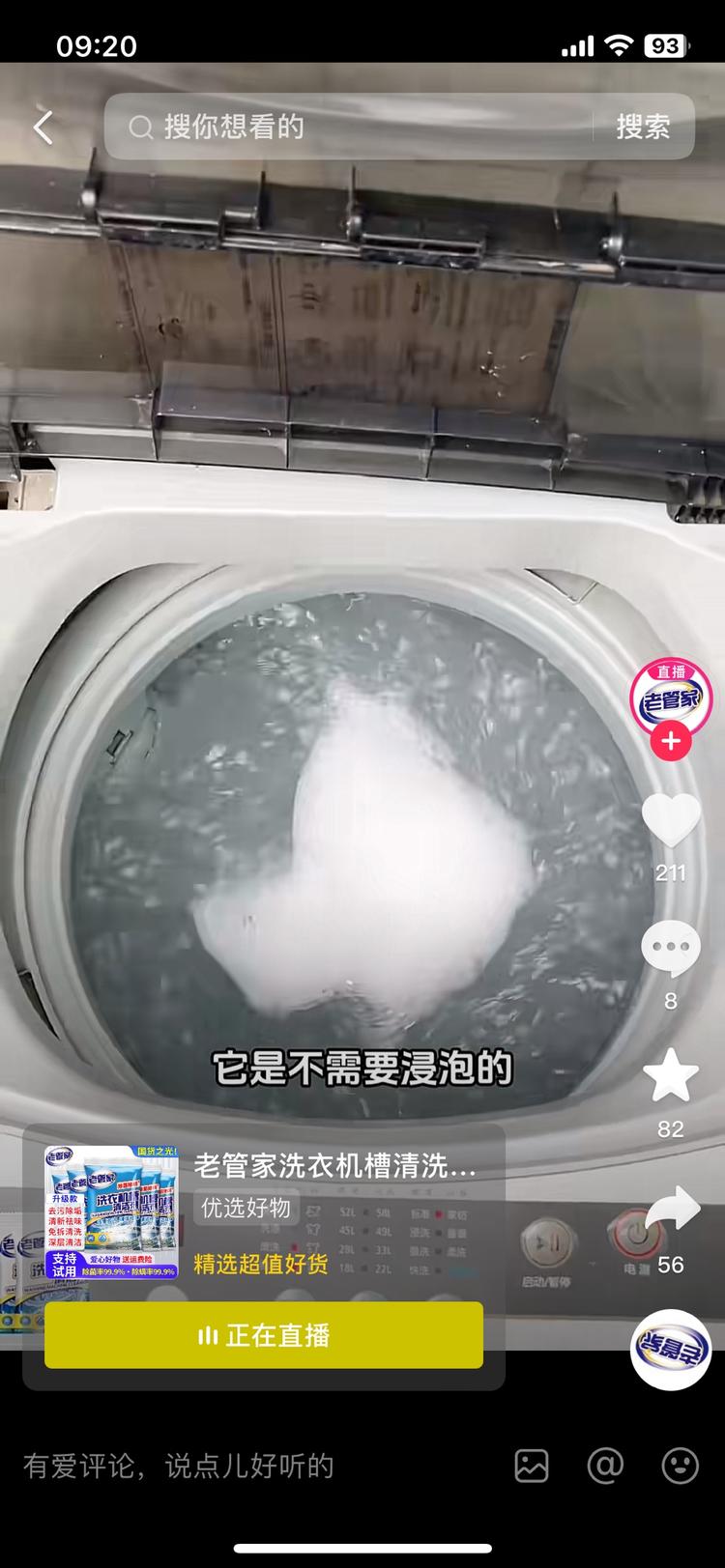Click the magnifier icon in search bar
The width and height of the screenshot is (725, 1568).
(x=141, y=127)
